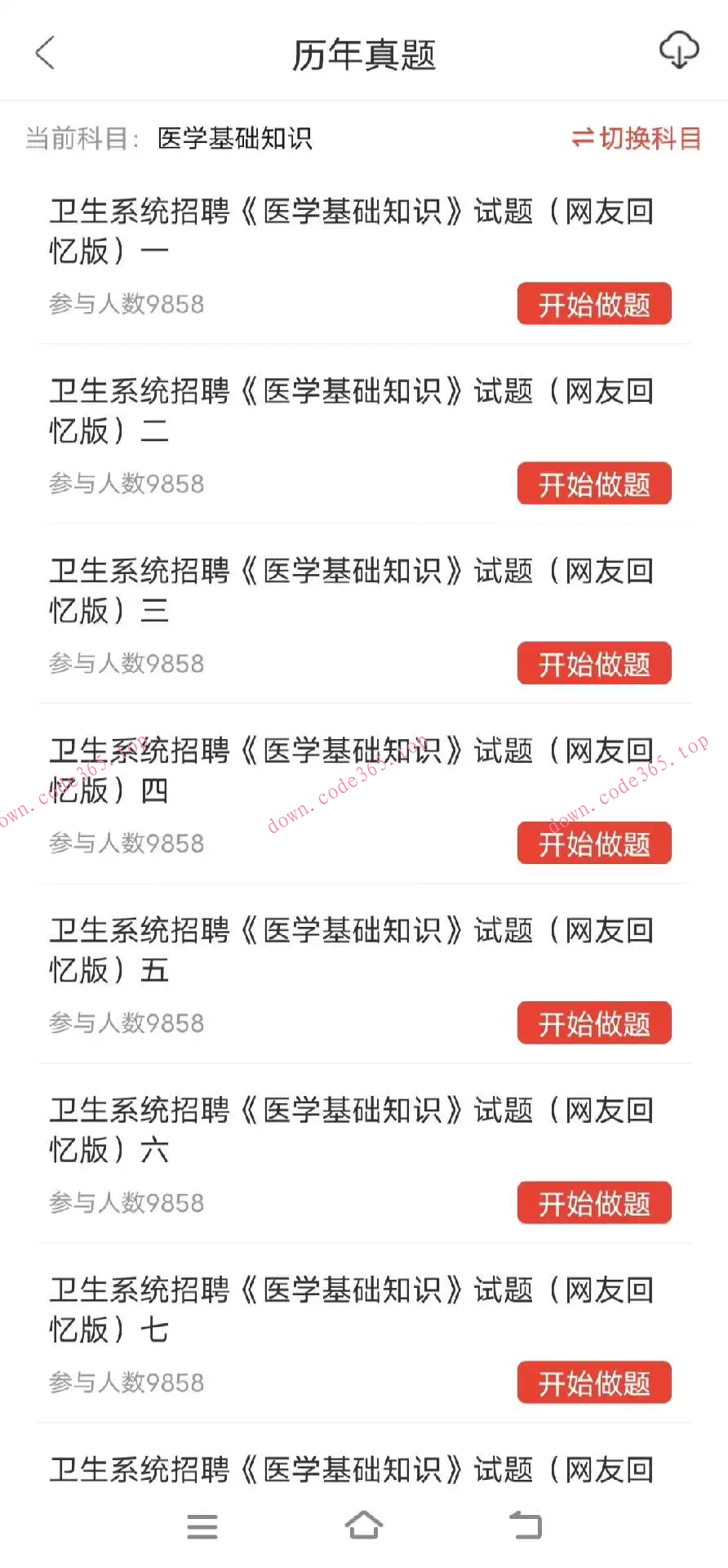The width and height of the screenshot is (728, 1568).
Task: Tap participant count 参与人数9858 on first exam
Action: (x=125, y=304)
